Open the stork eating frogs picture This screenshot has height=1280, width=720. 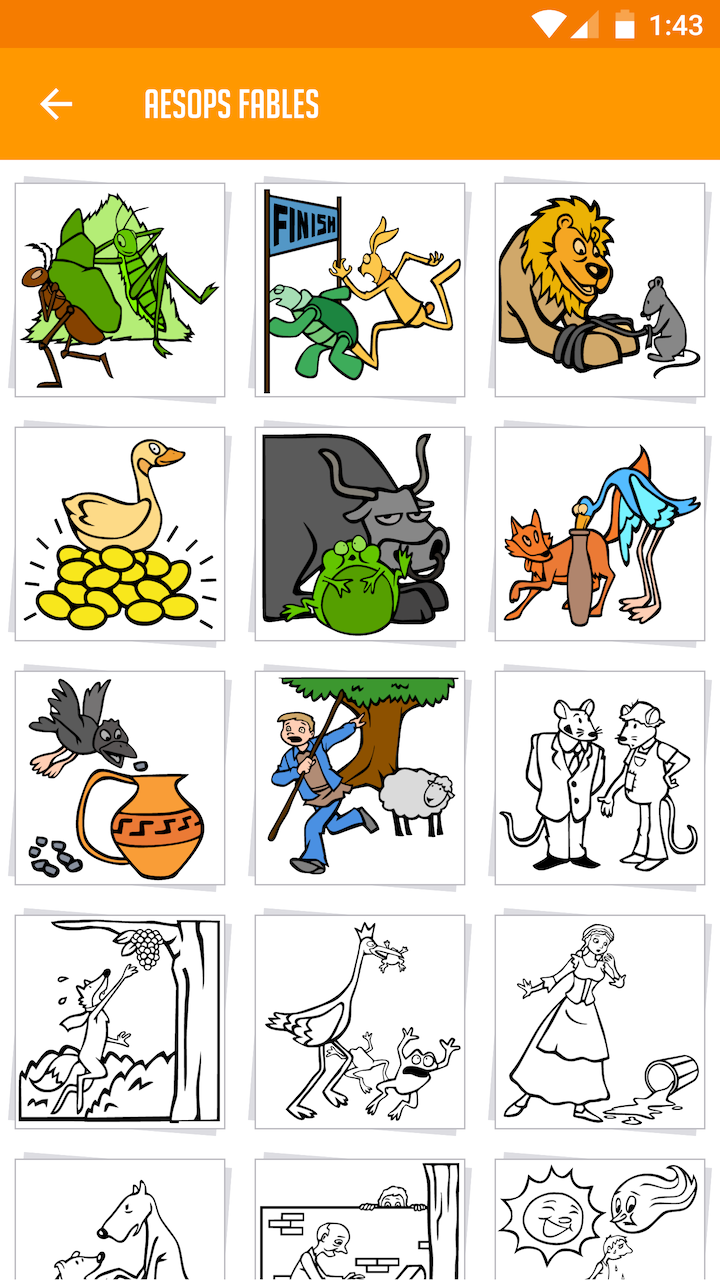coord(359,1022)
